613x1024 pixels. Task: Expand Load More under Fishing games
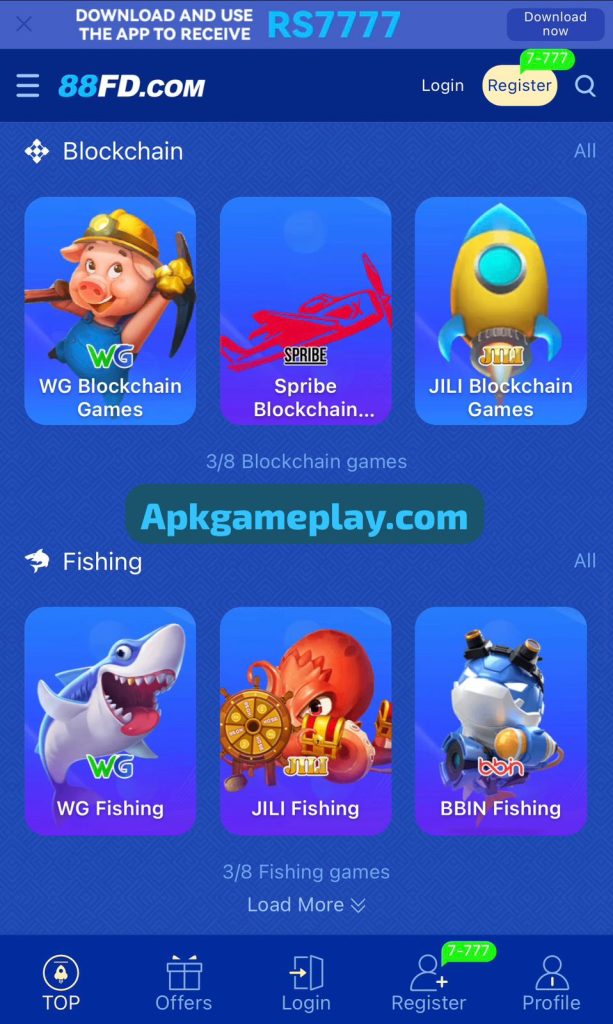click(306, 905)
